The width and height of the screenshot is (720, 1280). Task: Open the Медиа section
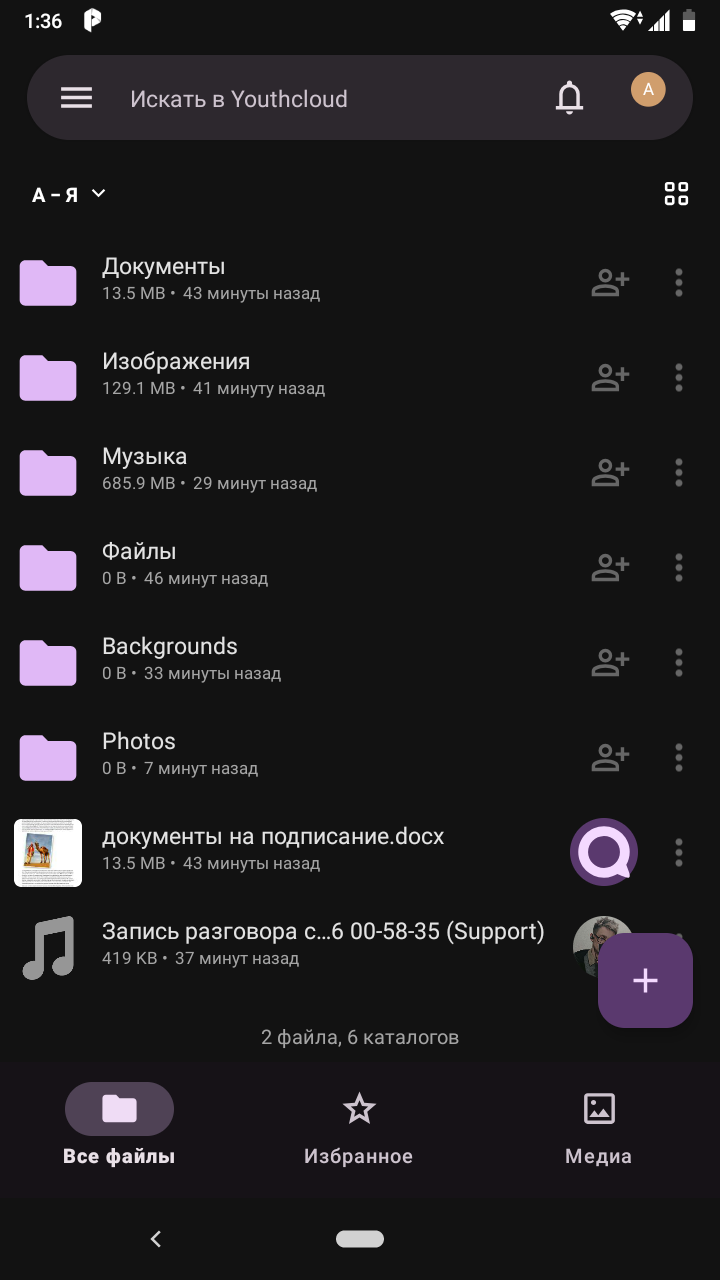coord(598,1125)
